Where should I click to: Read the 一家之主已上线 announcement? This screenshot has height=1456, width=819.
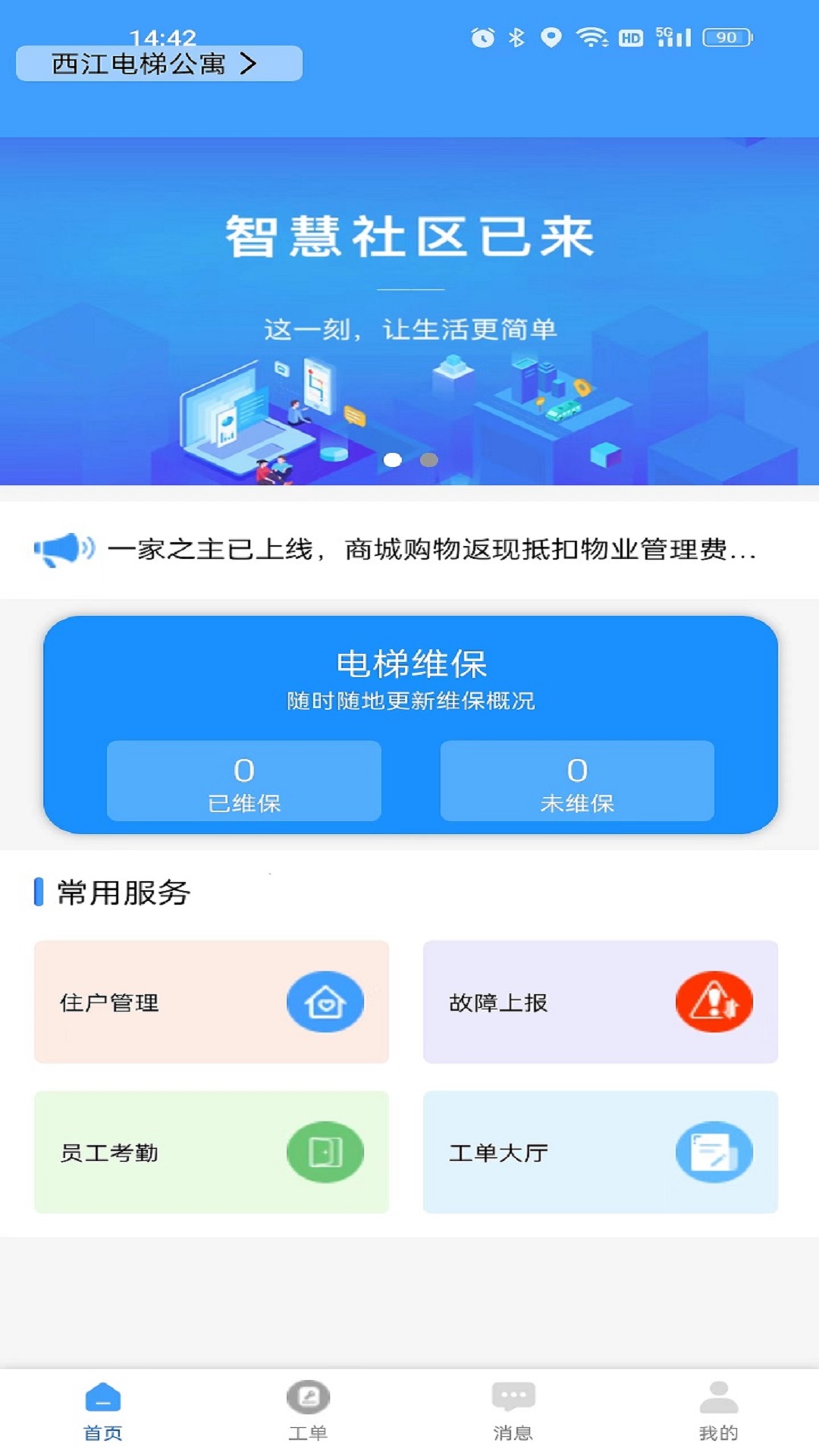tap(431, 549)
